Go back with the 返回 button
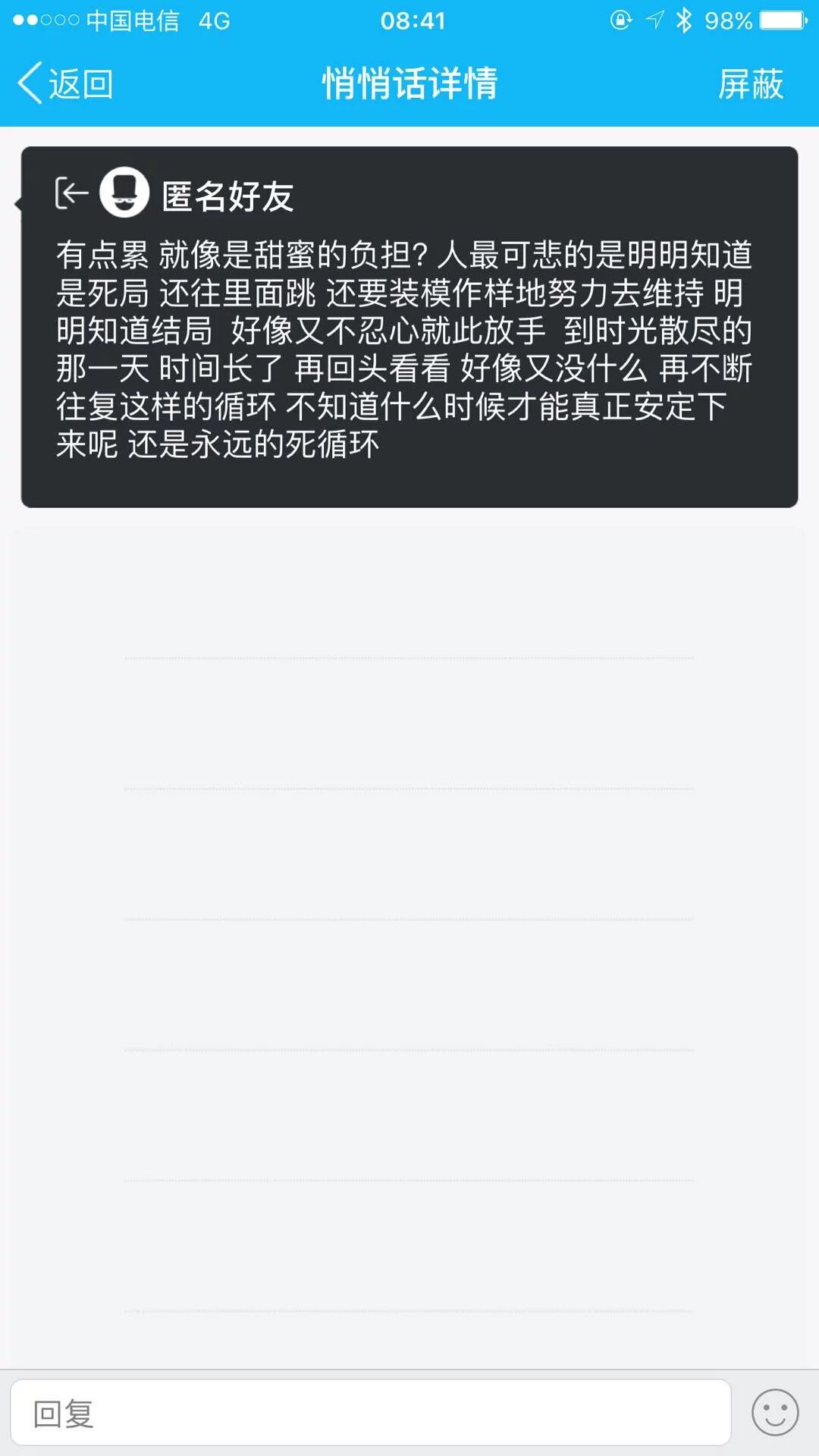The width and height of the screenshot is (819, 1456). tap(66, 83)
